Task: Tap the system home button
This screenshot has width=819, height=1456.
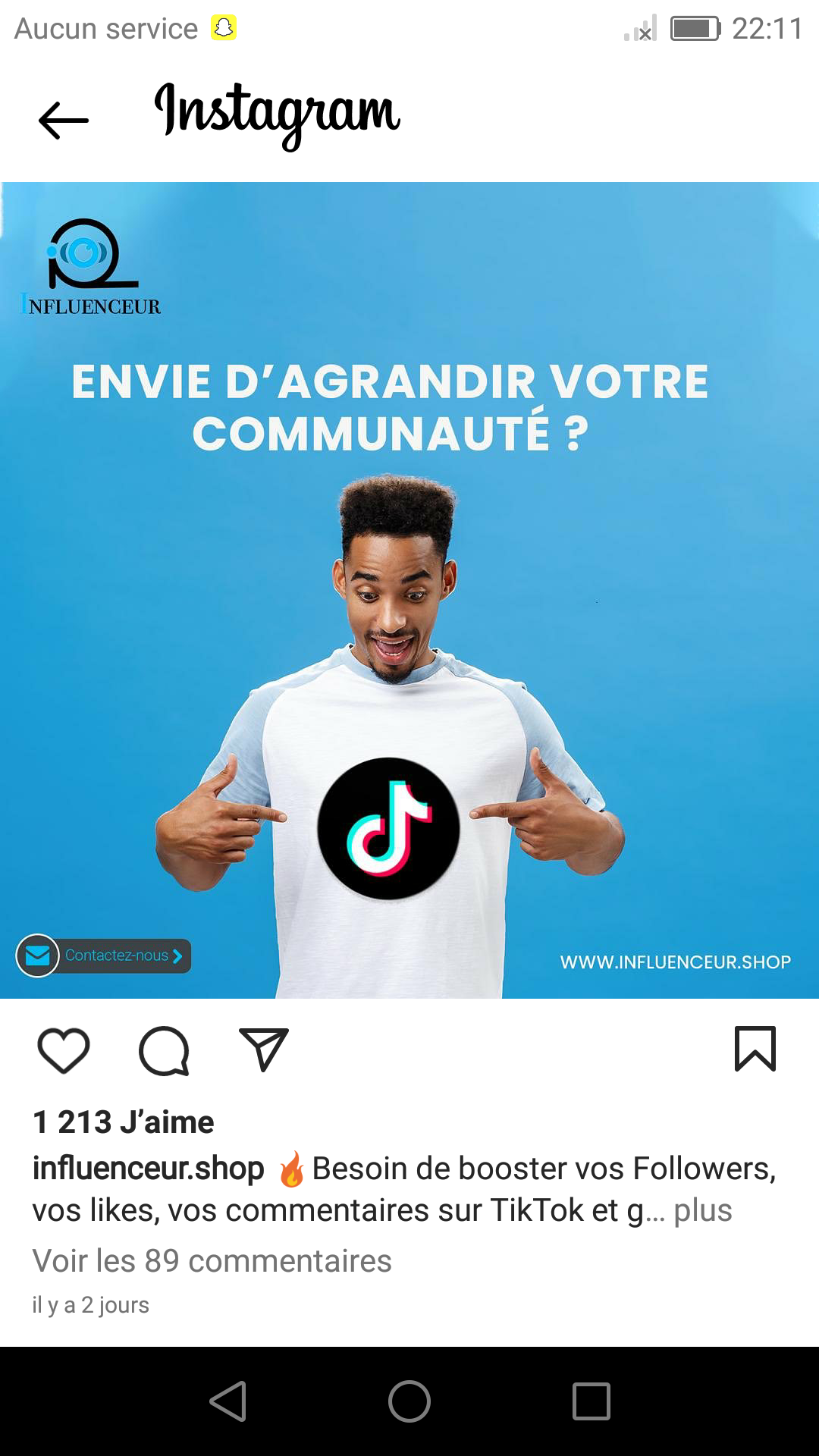Action: (409, 1401)
